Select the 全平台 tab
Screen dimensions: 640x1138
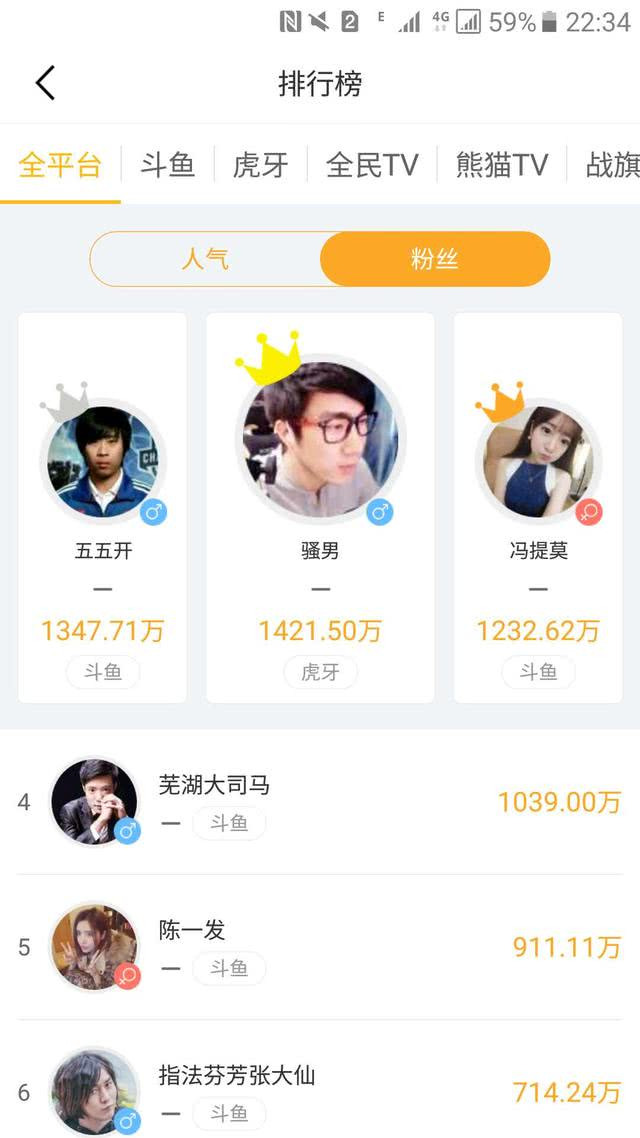tap(60, 165)
